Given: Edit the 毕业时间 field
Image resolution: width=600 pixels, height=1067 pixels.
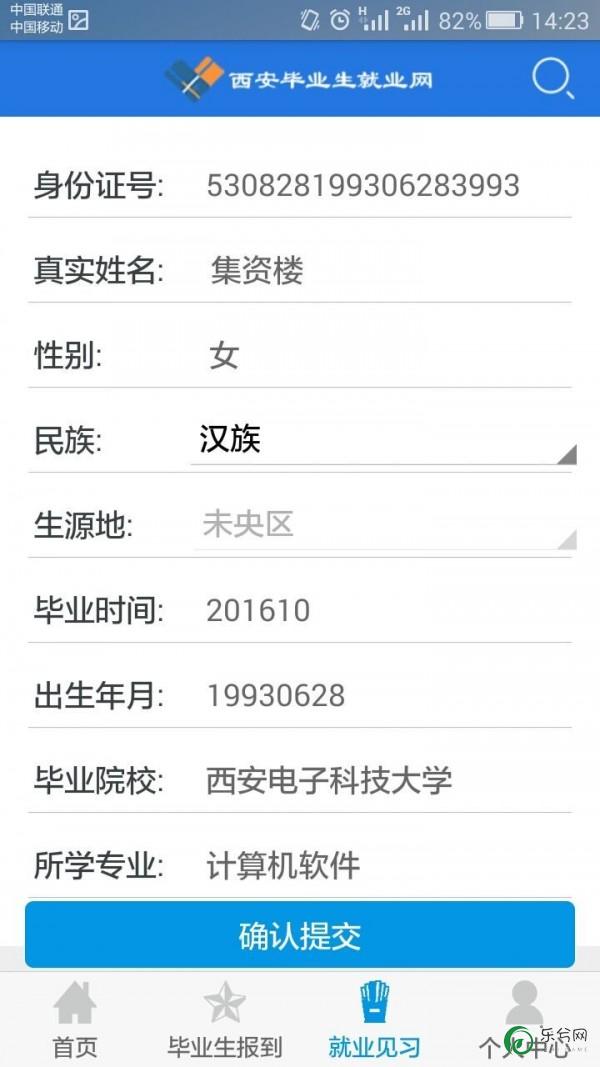Looking at the screenshot, I should tap(384, 610).
